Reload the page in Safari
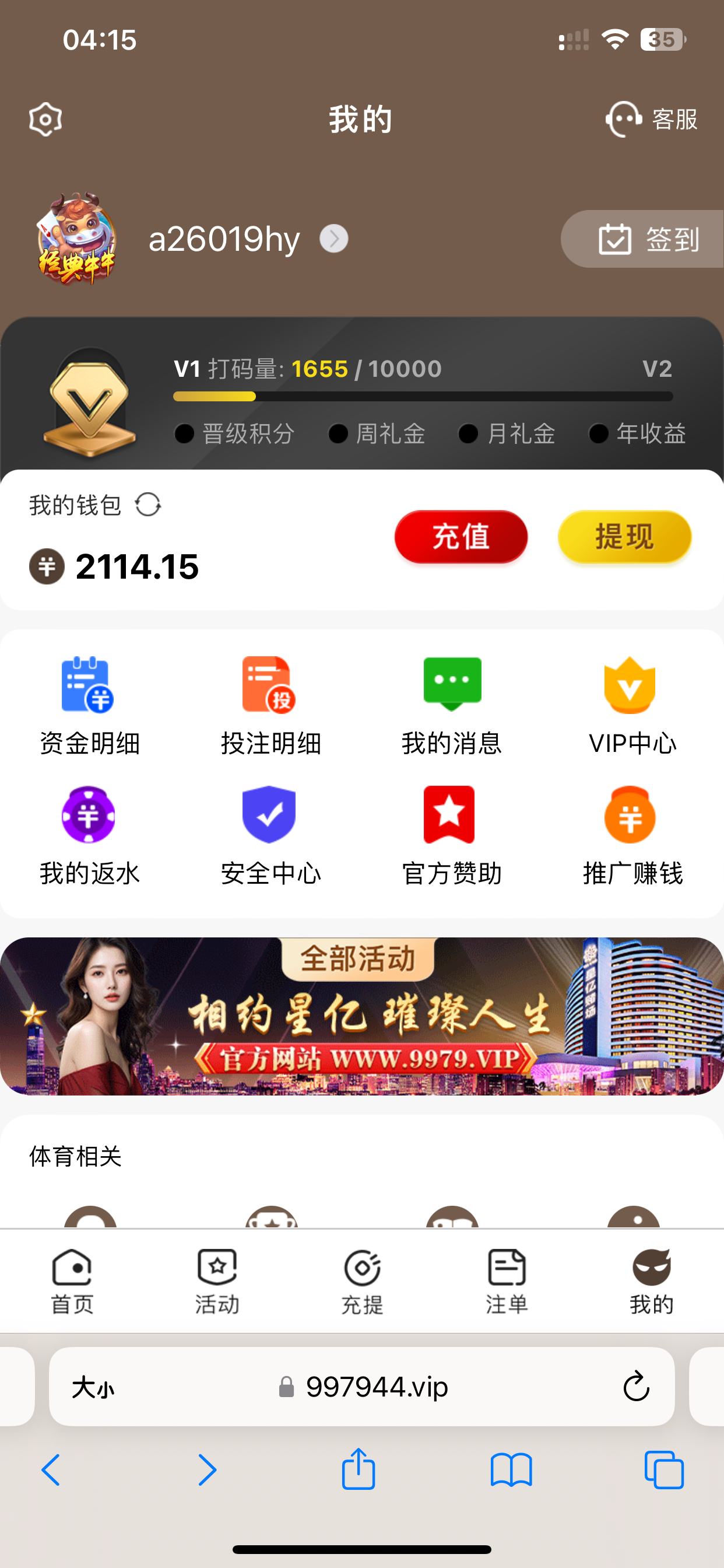Screen dimensions: 724x1568 click(637, 1387)
